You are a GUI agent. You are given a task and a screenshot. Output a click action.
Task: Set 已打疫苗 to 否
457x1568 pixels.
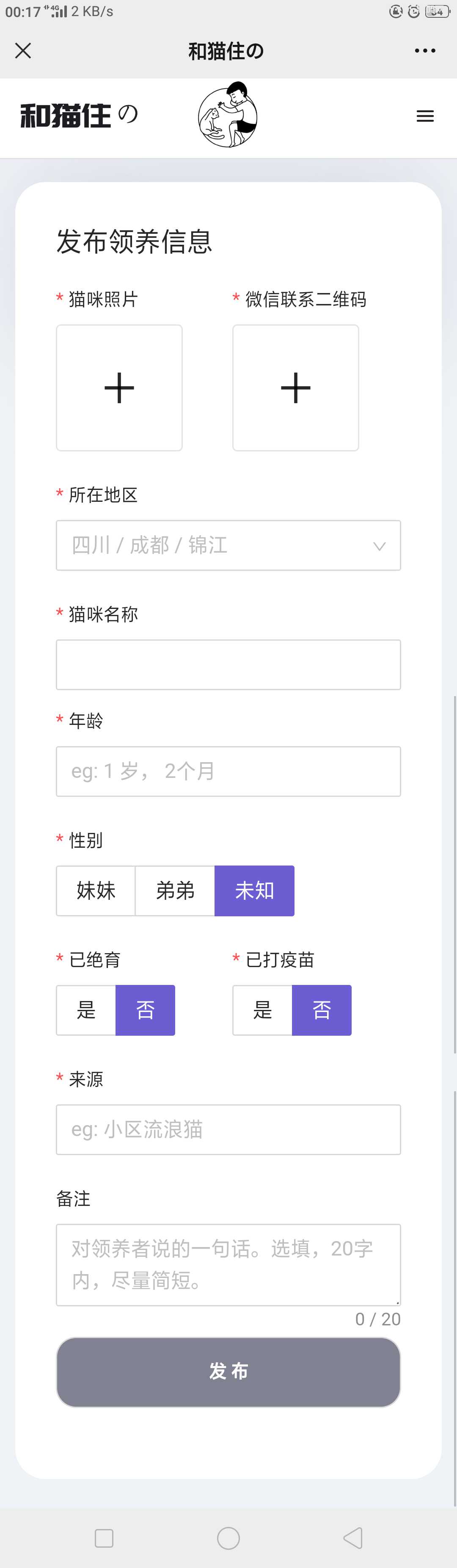coord(321,1010)
